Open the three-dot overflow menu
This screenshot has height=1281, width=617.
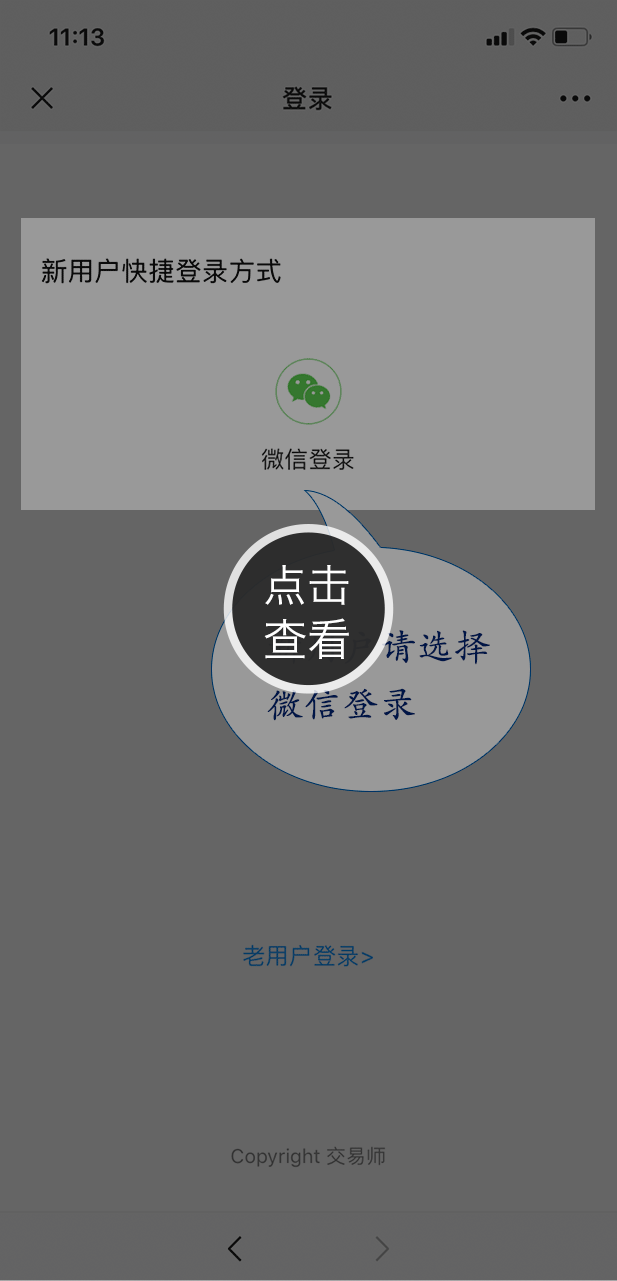point(575,99)
